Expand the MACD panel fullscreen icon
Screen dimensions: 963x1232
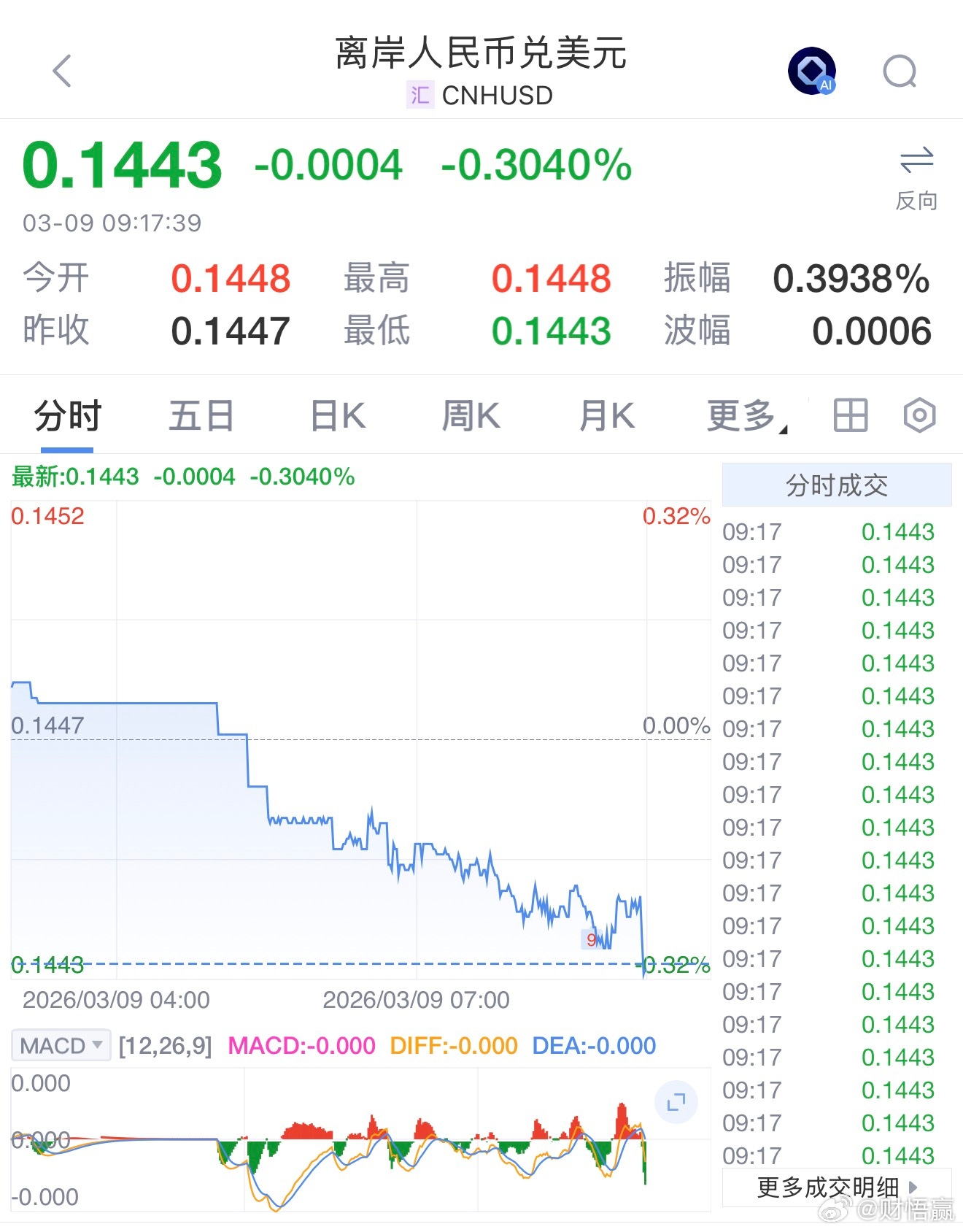(x=676, y=1103)
